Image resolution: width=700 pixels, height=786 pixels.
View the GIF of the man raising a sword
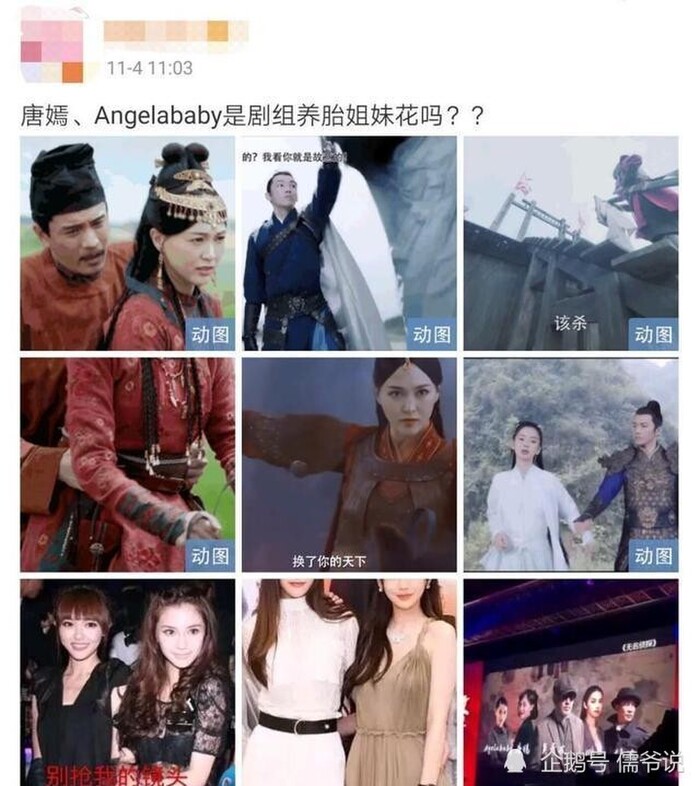click(x=349, y=243)
